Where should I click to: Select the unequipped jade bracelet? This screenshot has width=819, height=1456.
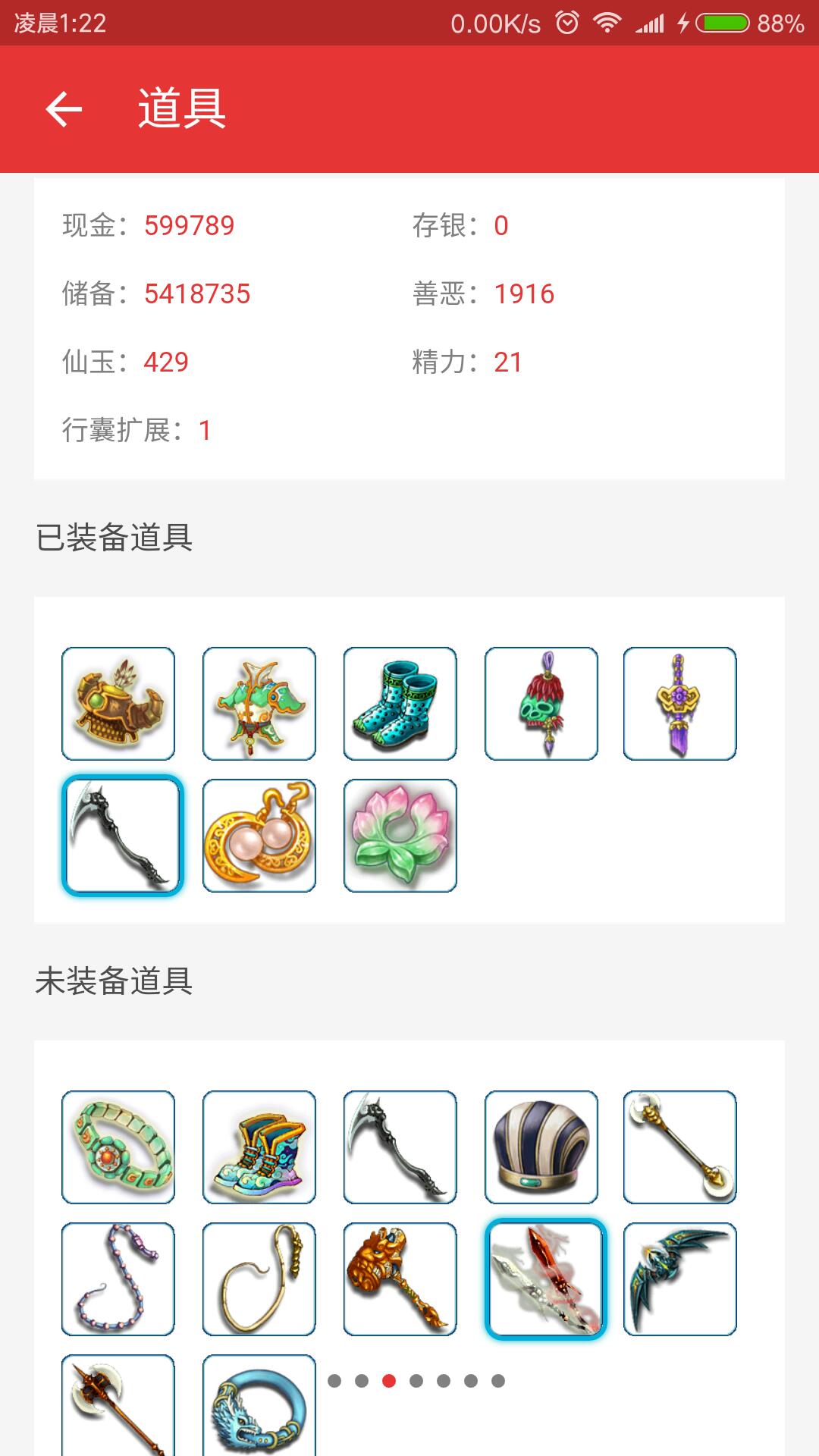click(118, 1147)
